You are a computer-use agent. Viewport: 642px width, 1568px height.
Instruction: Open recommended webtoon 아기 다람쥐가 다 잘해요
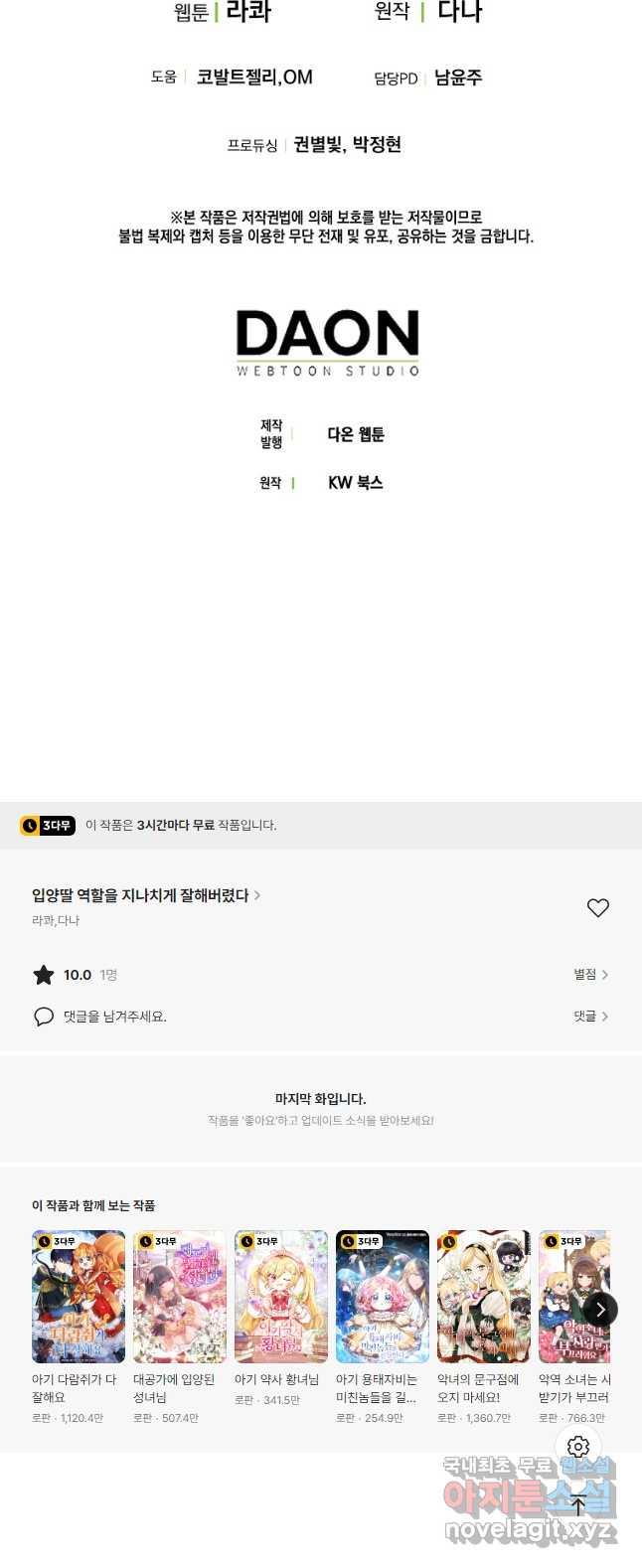point(79,1297)
